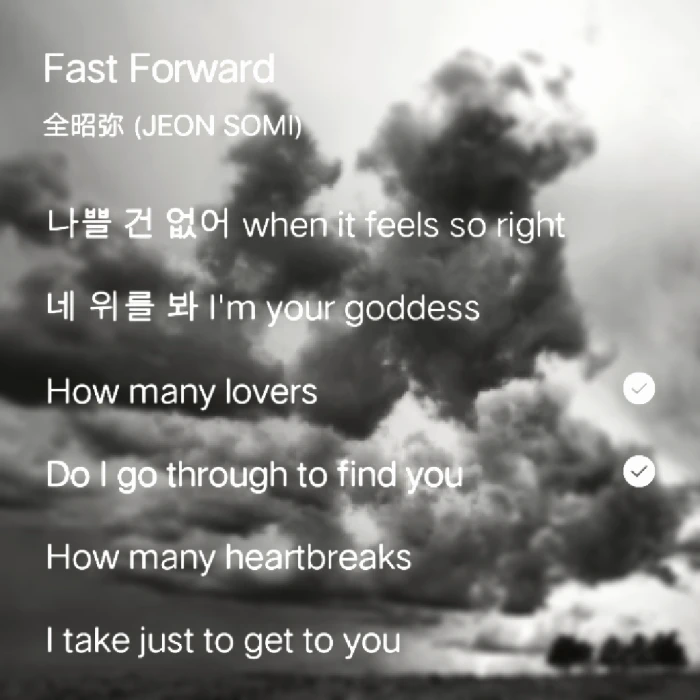Toggle the checkmark for "How many lovers"
Image resolution: width=700 pixels, height=700 pixels.
click(x=639, y=389)
